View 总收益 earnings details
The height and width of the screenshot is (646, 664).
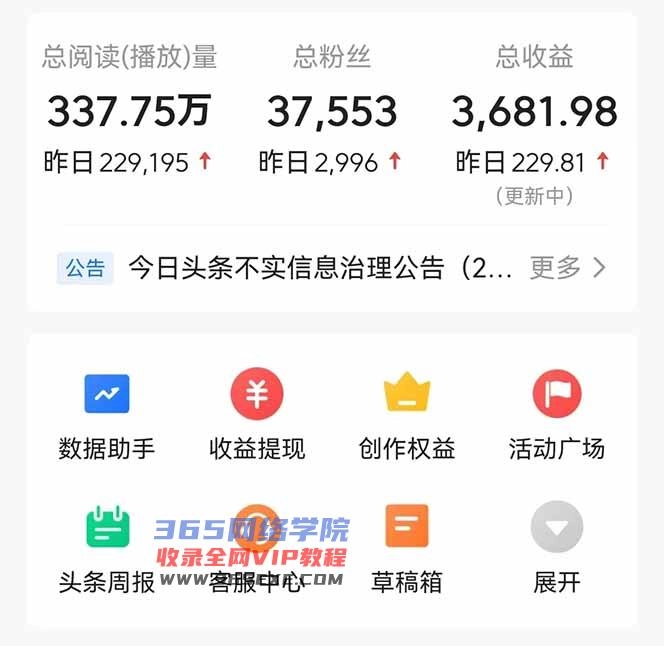click(x=534, y=111)
